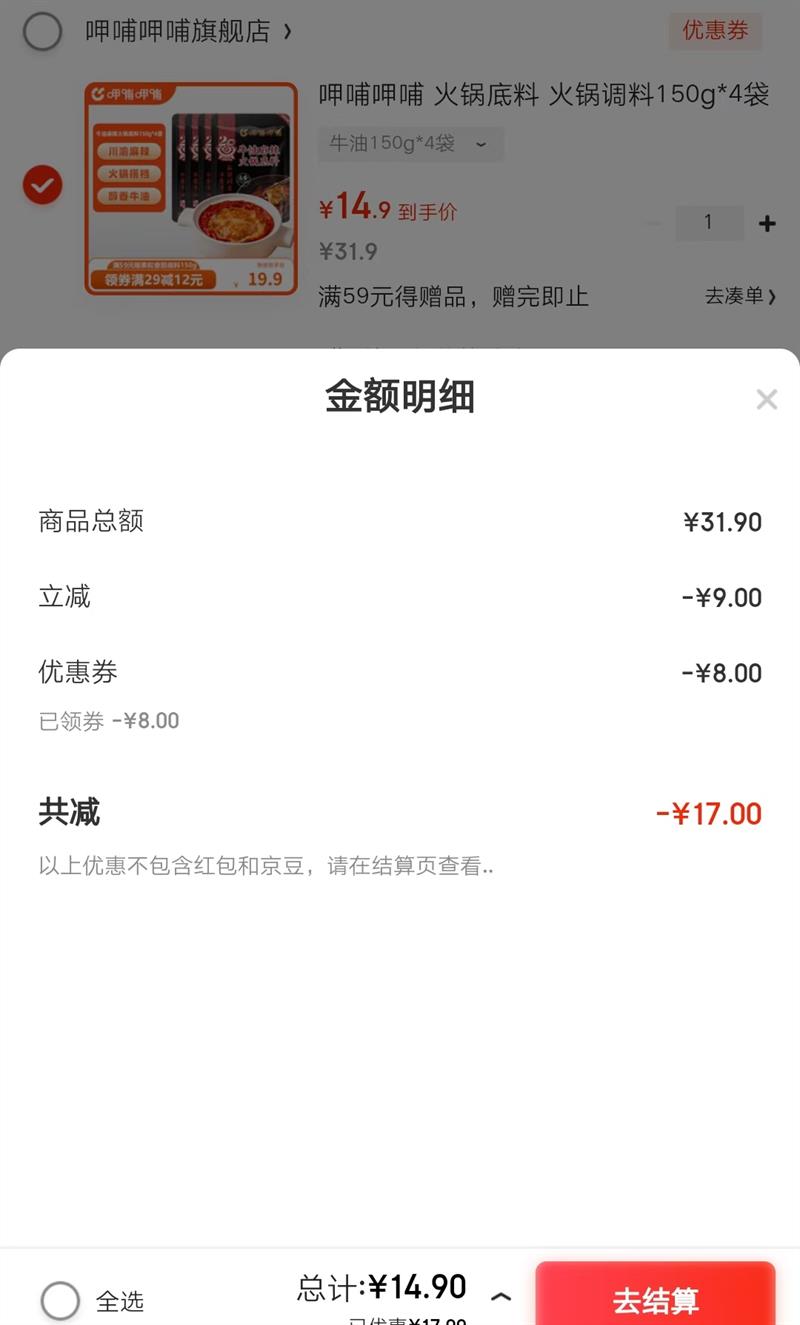The height and width of the screenshot is (1325, 800).
Task: Increase quantity with the plus button
Action: (767, 224)
